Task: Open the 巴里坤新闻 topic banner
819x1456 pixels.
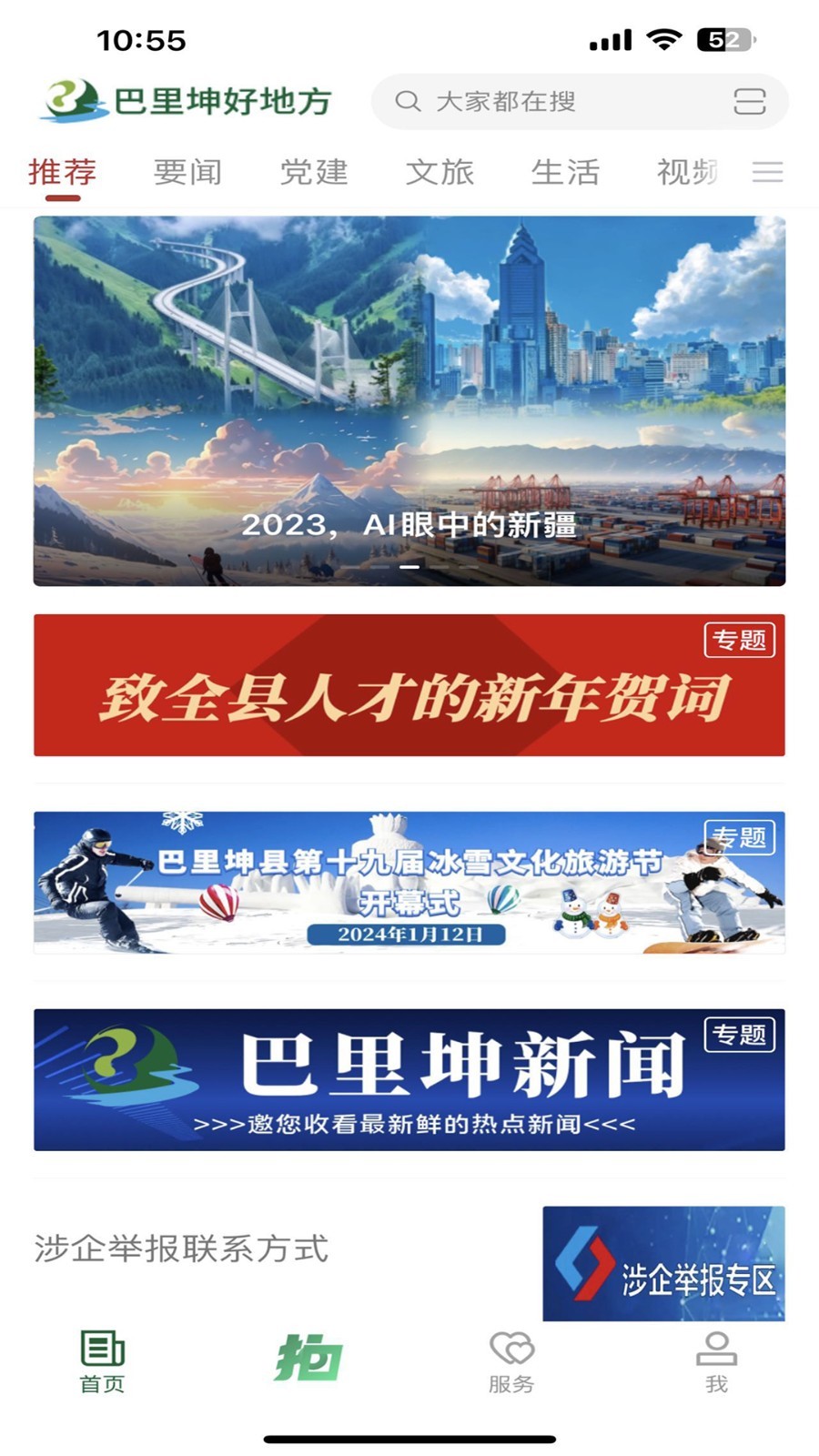Action: click(x=409, y=1079)
